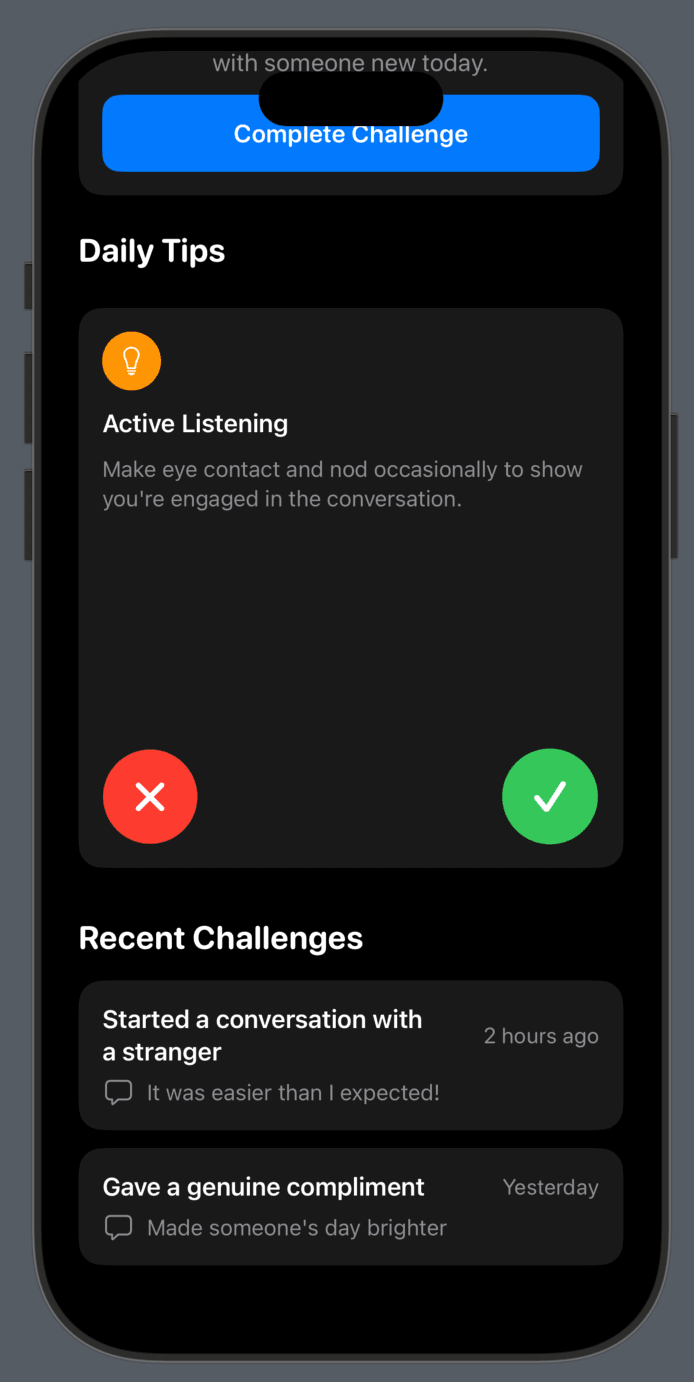This screenshot has height=1382, width=694.
Task: Tap the Complete Challenge button
Action: [351, 134]
